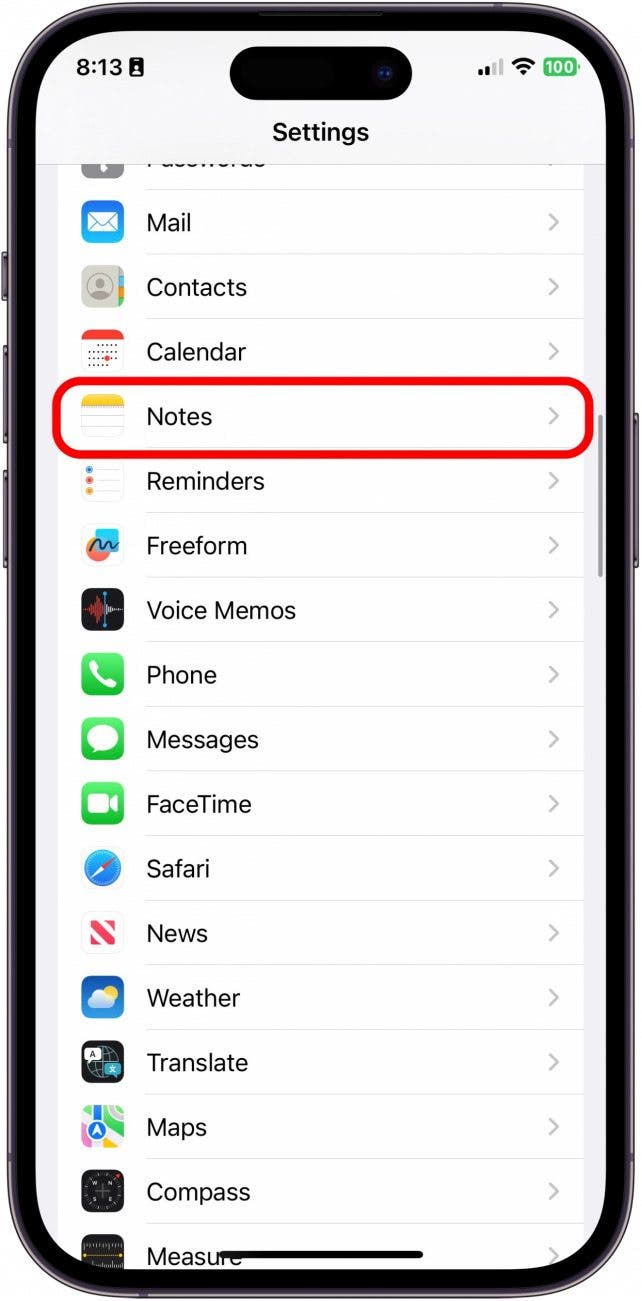
Task: Open Weather settings
Action: click(x=320, y=998)
